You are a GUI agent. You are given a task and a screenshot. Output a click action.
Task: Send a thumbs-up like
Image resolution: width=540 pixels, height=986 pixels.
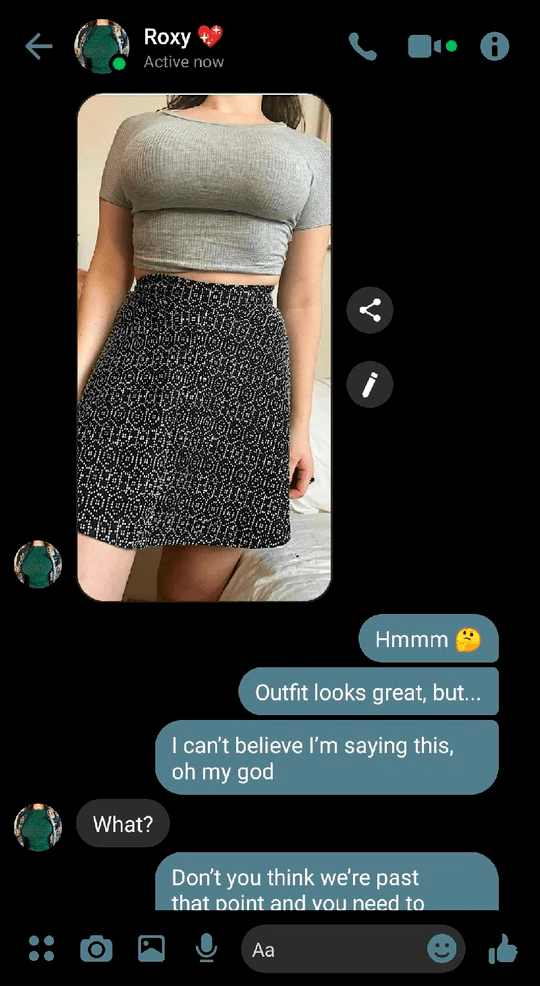503,948
